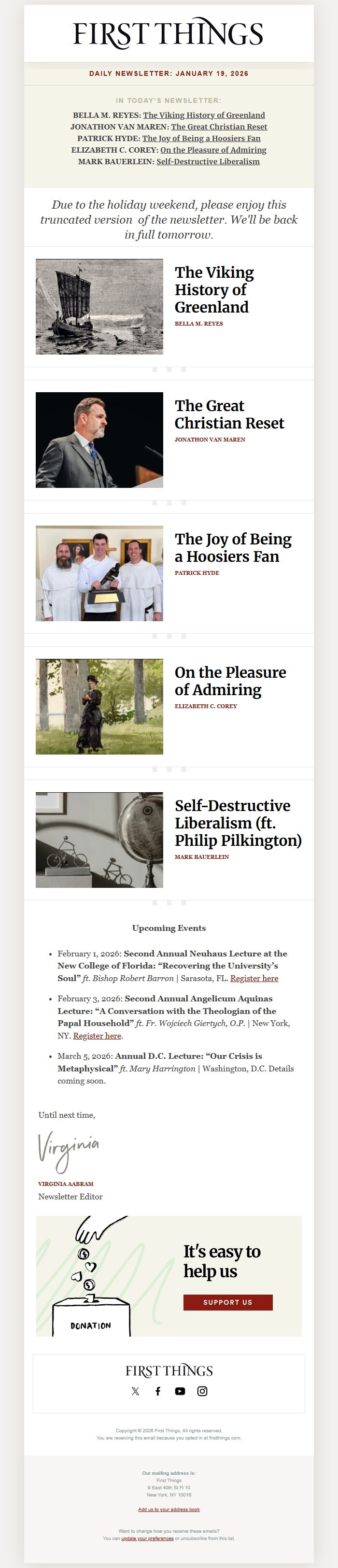Open the Hoosiers fan article photo
Image resolution: width=338 pixels, height=1568 pixels.
tap(99, 573)
